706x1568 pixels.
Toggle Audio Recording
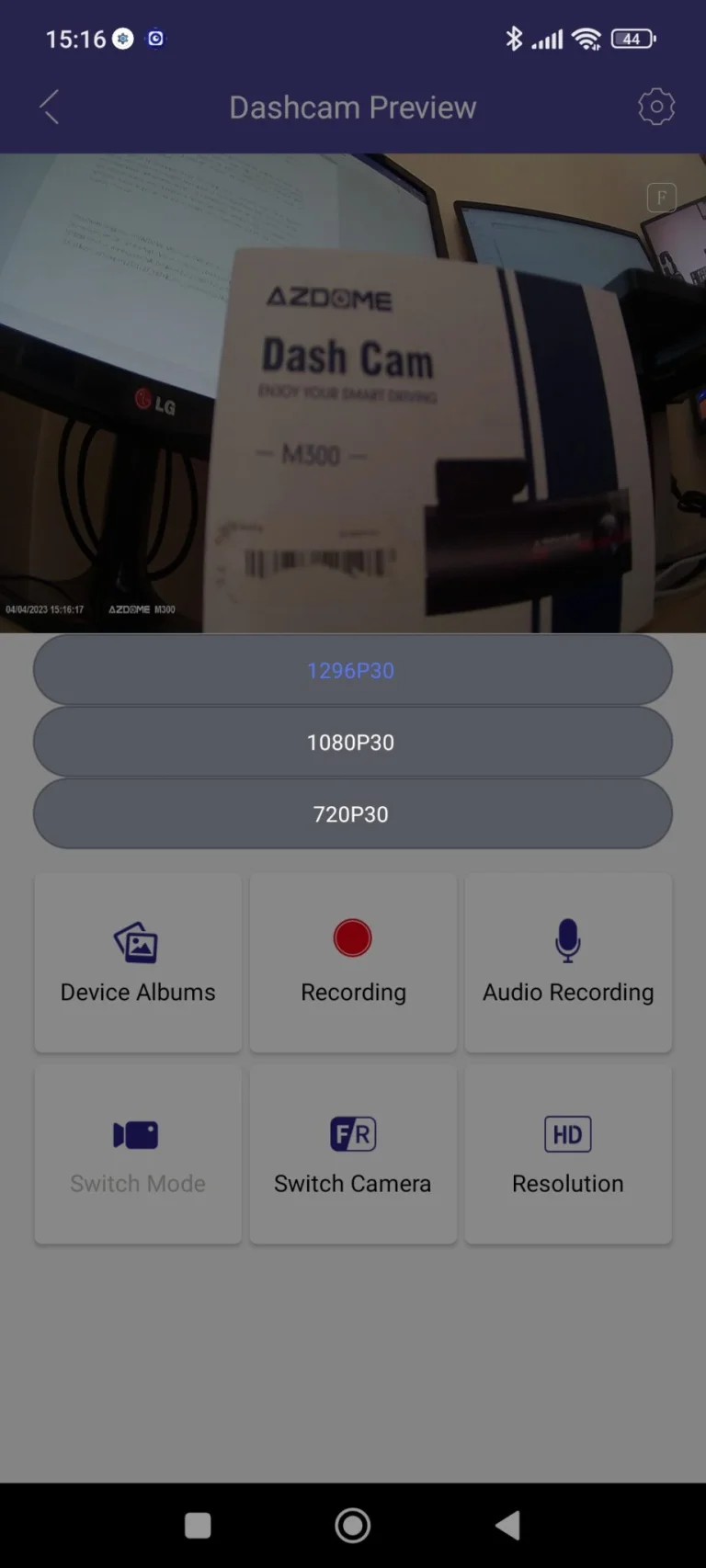point(568,962)
